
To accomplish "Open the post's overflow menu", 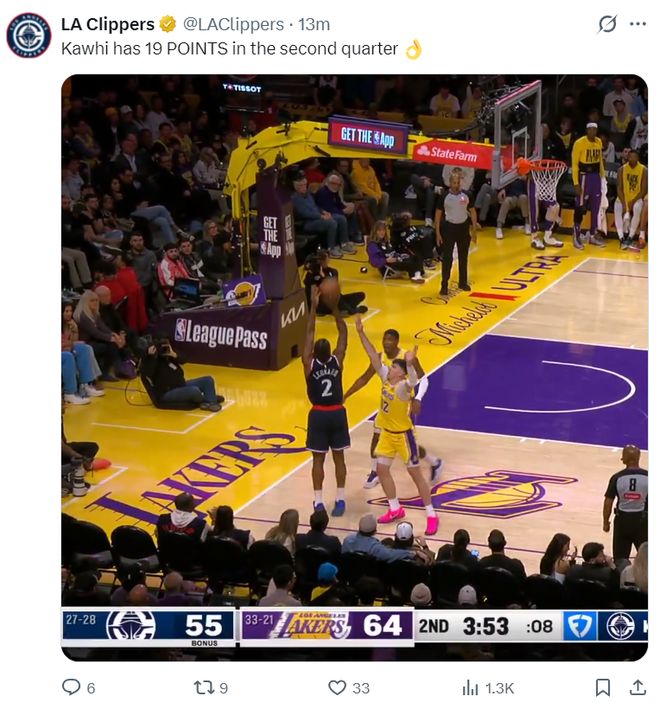I will (x=637, y=24).
